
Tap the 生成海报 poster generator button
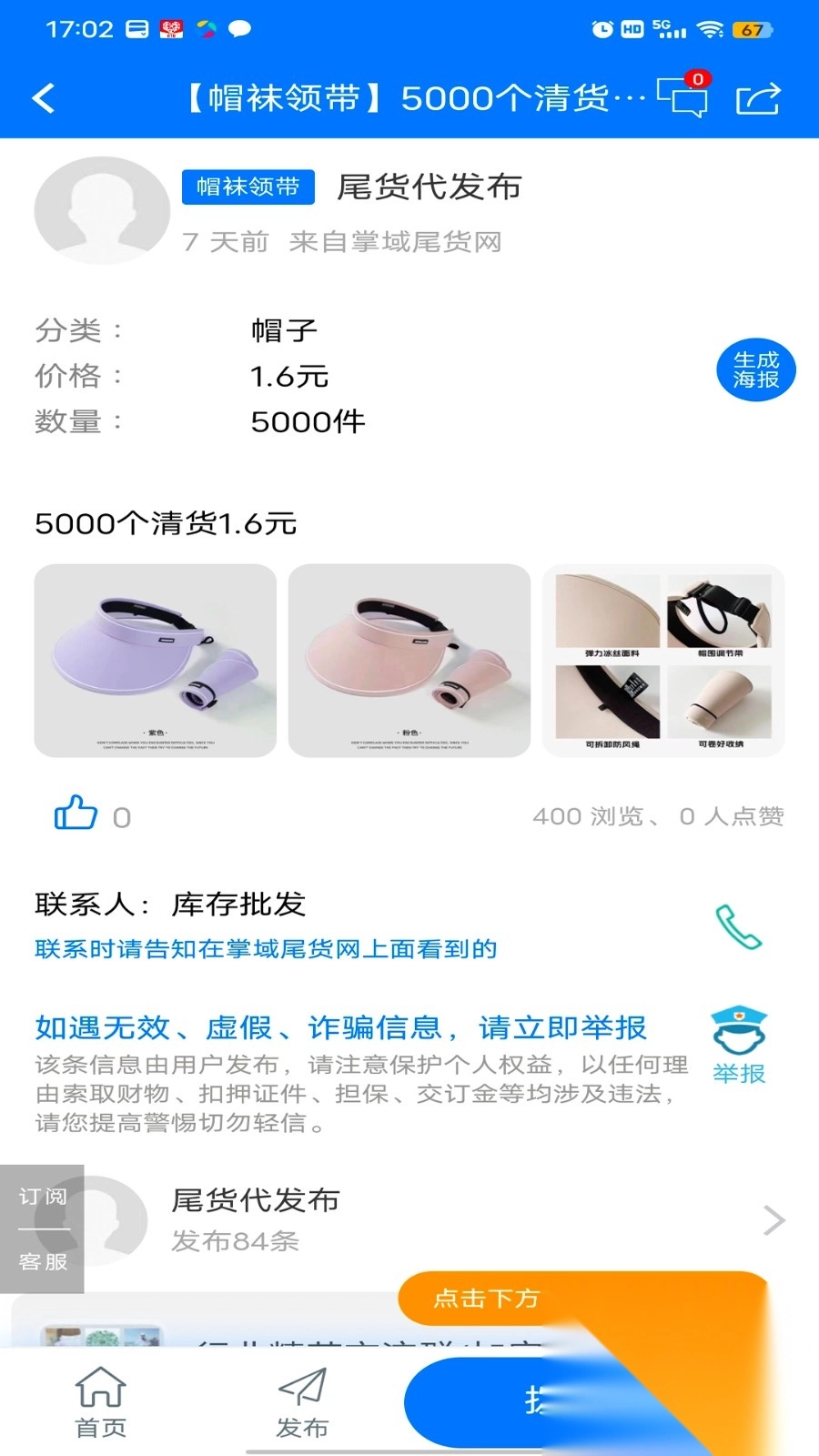tap(757, 370)
